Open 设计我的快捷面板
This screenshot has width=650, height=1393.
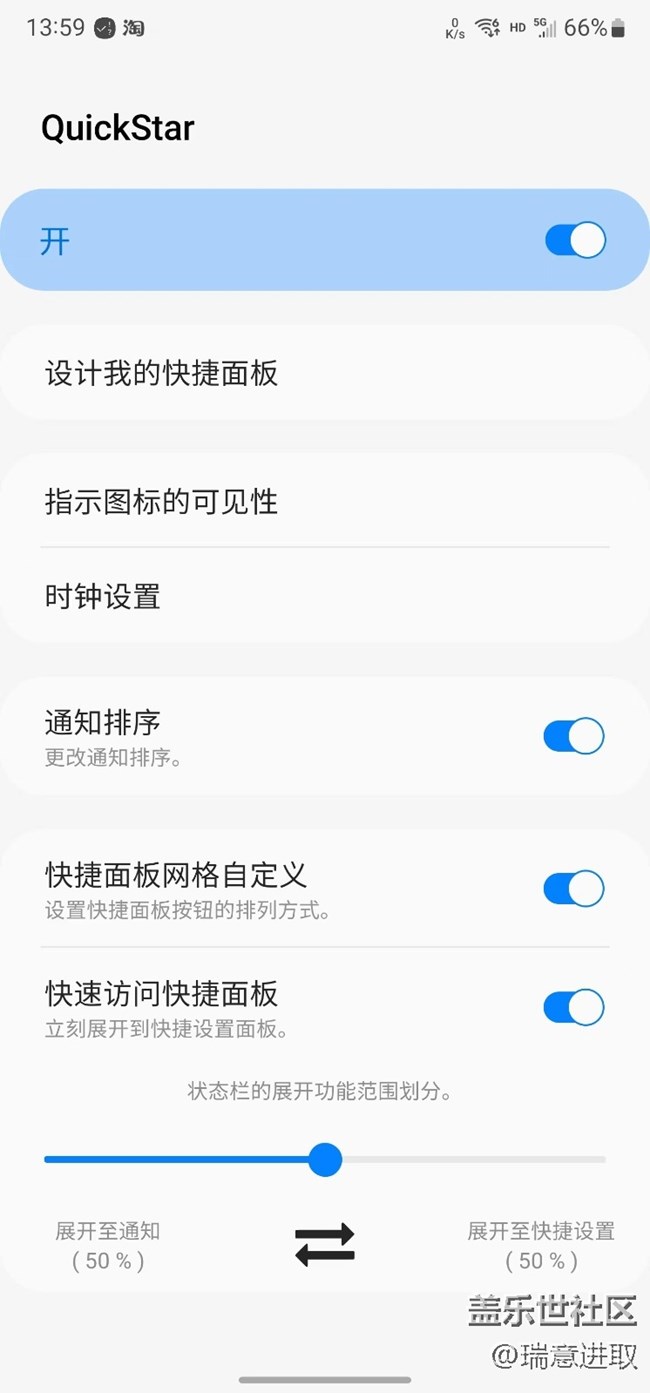(162, 374)
